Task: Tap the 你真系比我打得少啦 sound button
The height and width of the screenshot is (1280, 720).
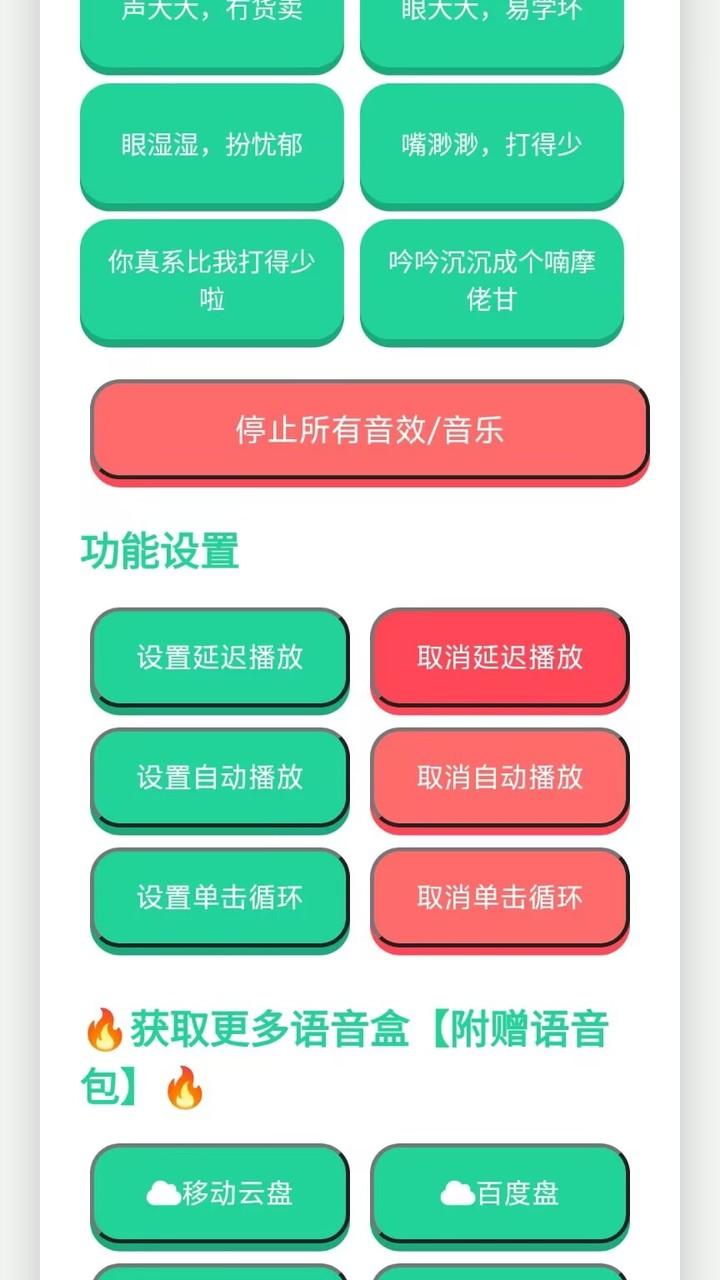Action: [x=212, y=281]
